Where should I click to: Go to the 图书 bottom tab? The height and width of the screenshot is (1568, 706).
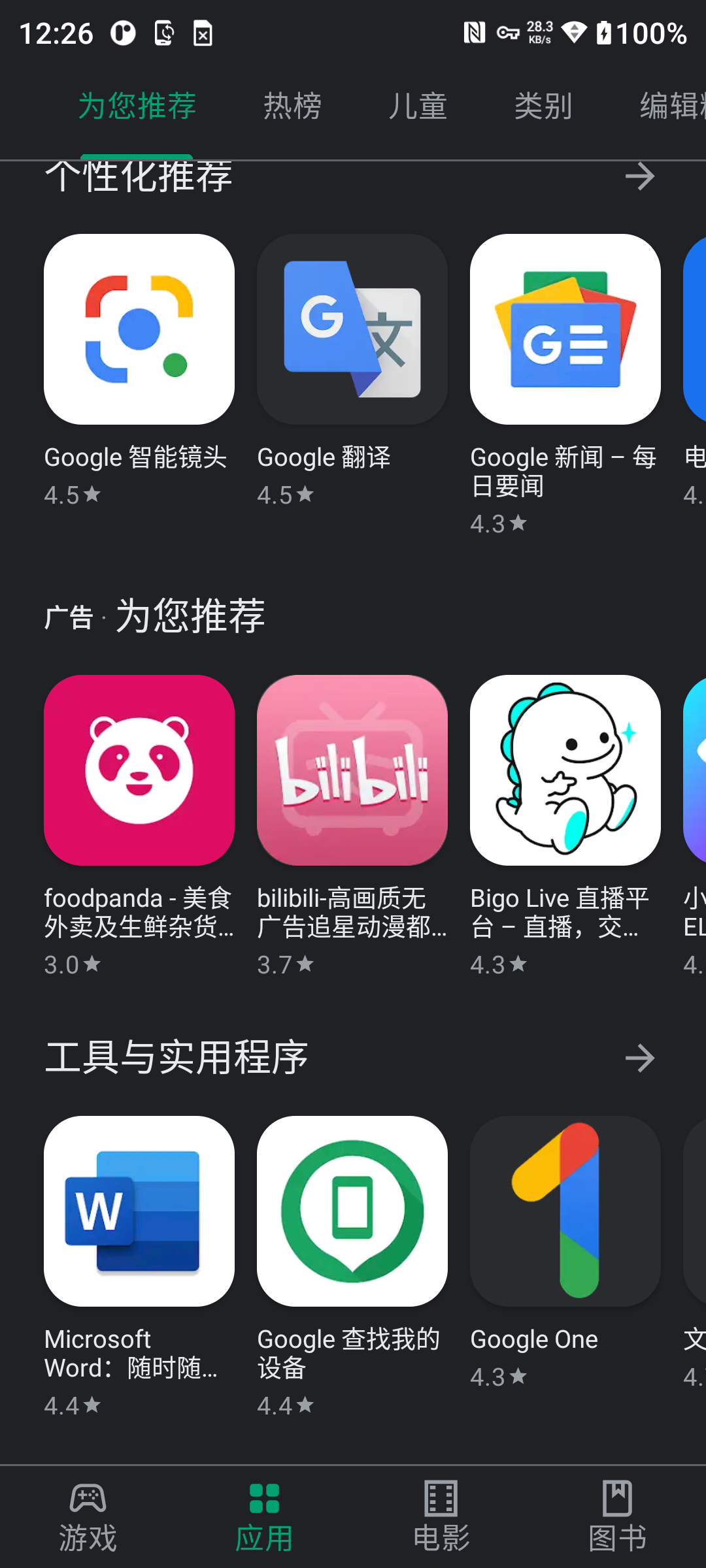tap(618, 1517)
